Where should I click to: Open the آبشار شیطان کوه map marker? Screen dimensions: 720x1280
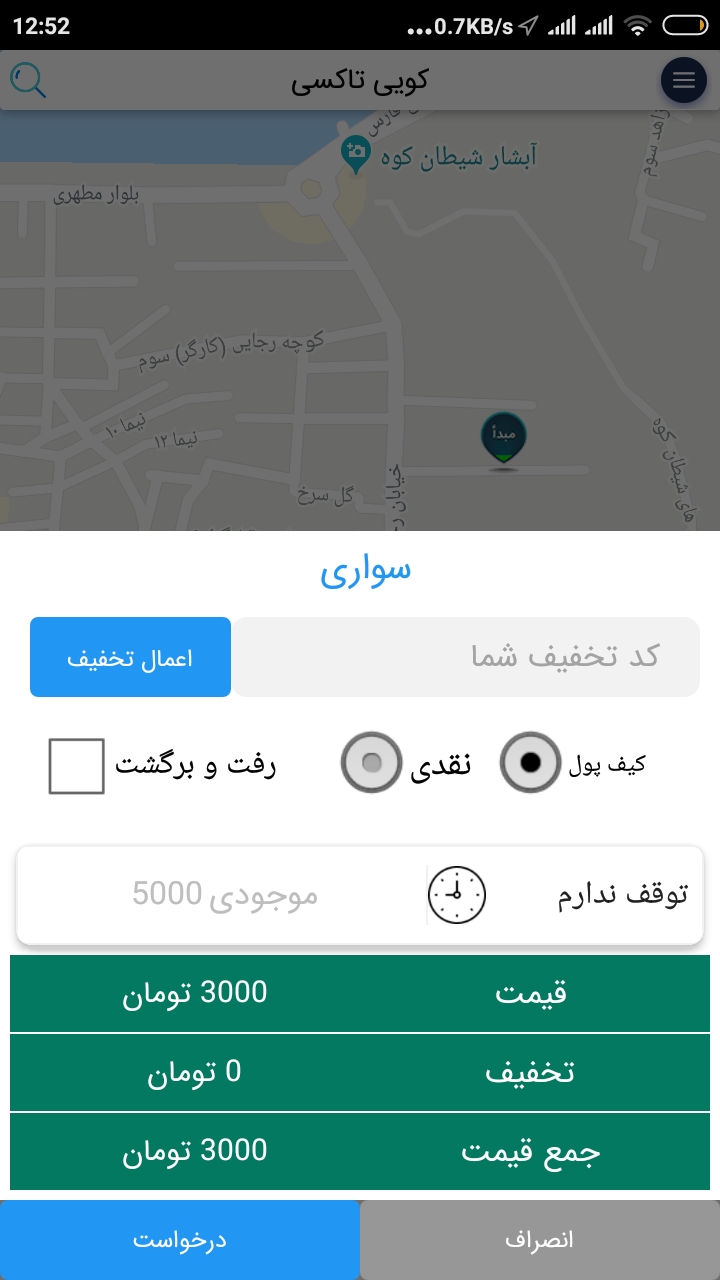(x=355, y=154)
